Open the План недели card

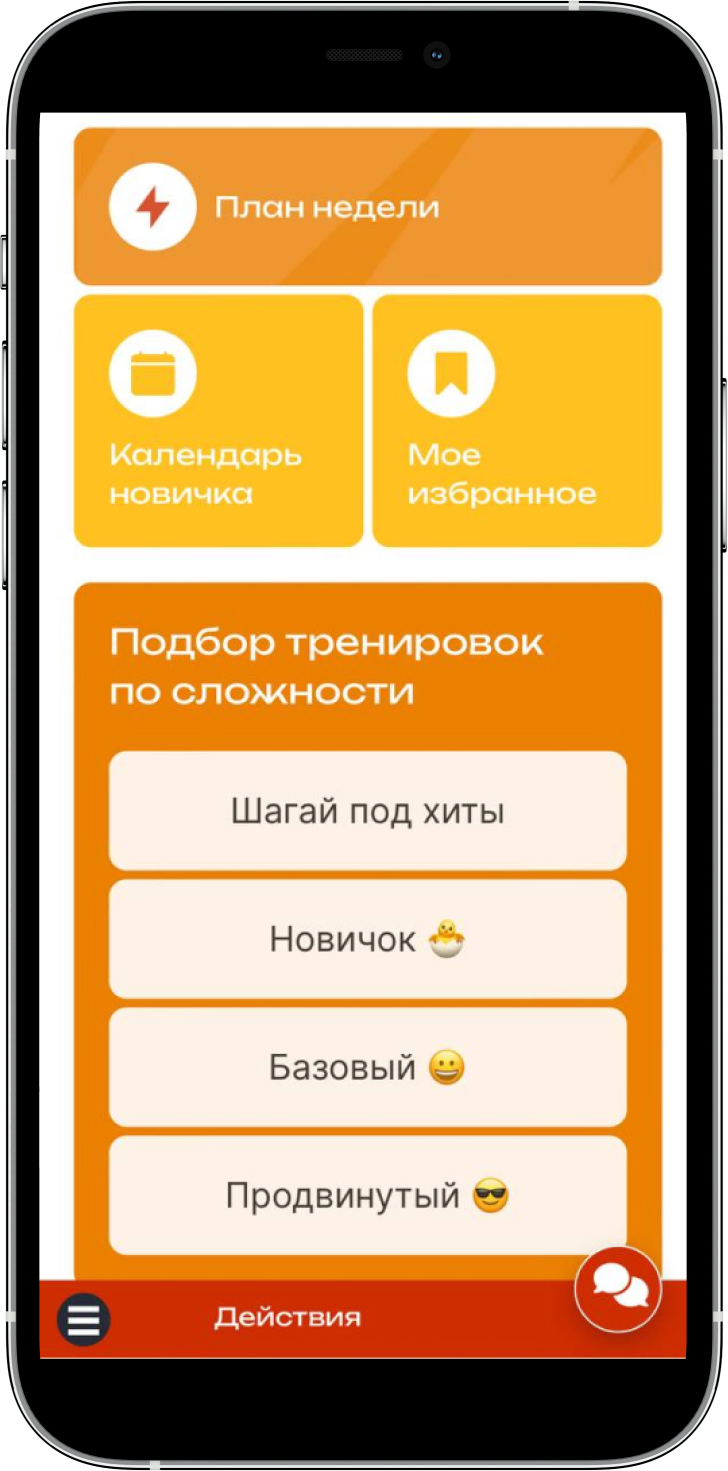pos(367,207)
